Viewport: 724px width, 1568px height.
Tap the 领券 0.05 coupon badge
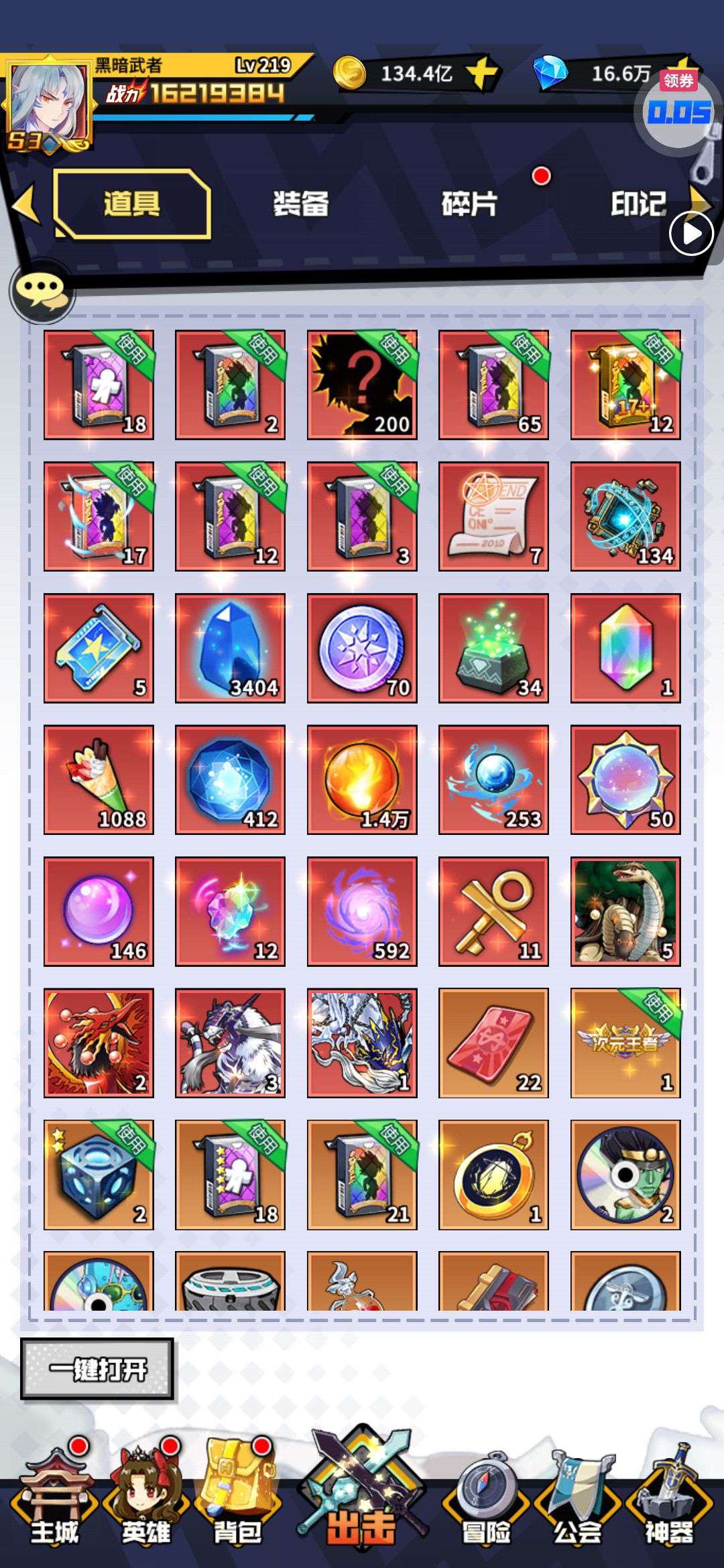coord(678,109)
